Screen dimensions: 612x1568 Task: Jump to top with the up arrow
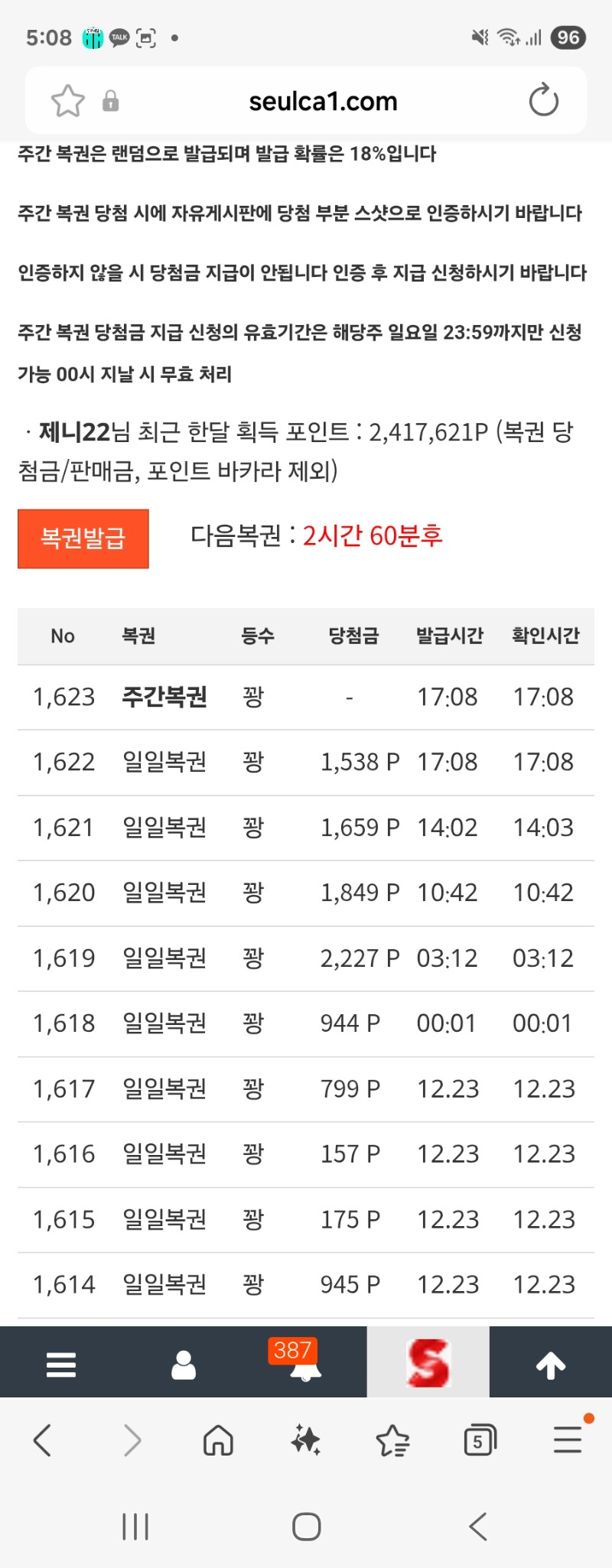point(551,1364)
